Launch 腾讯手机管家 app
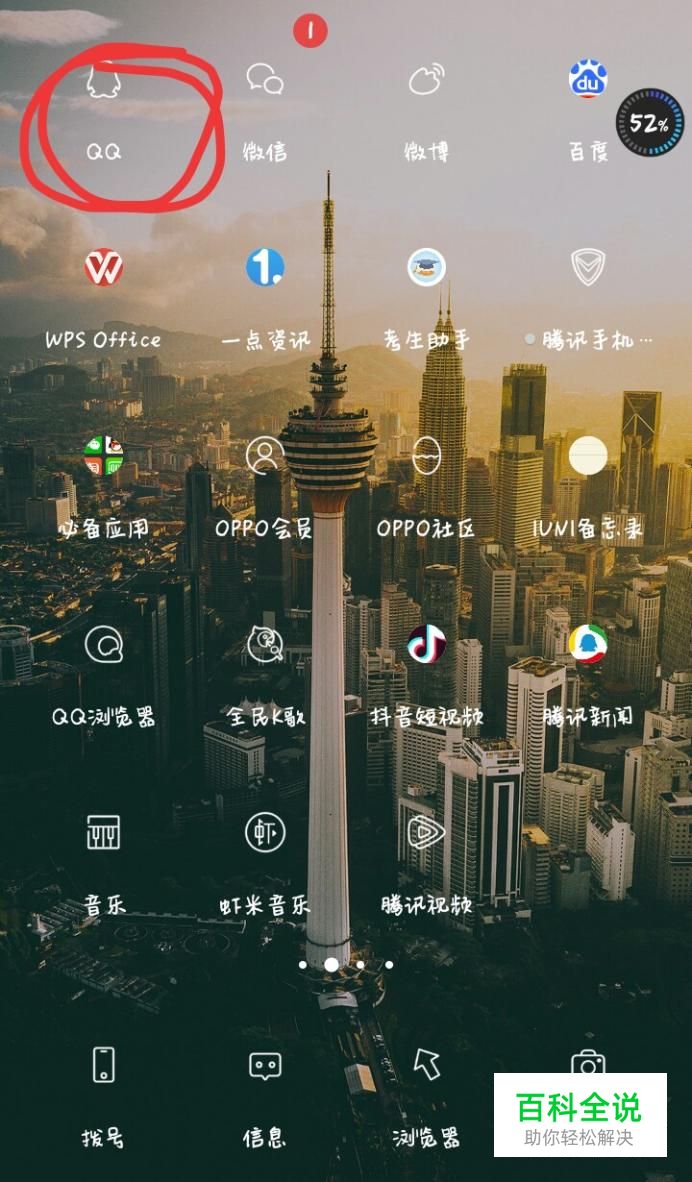692x1182 pixels. pos(588,268)
